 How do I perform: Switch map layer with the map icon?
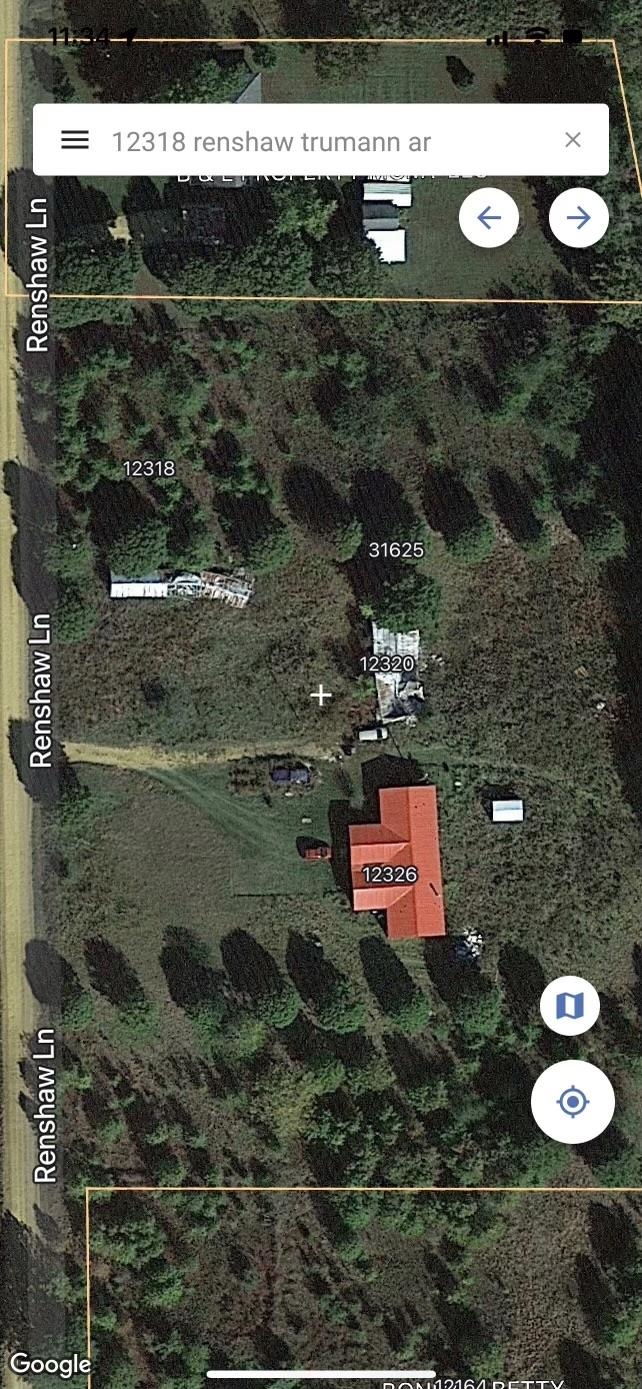click(x=570, y=1006)
